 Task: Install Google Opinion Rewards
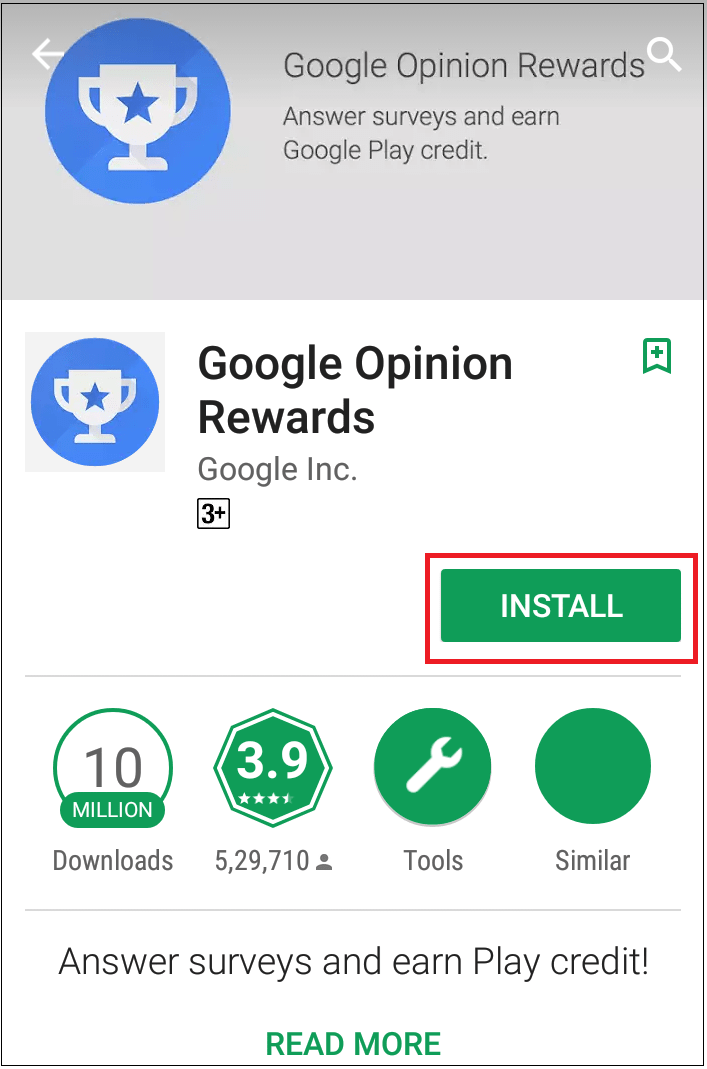tap(561, 606)
